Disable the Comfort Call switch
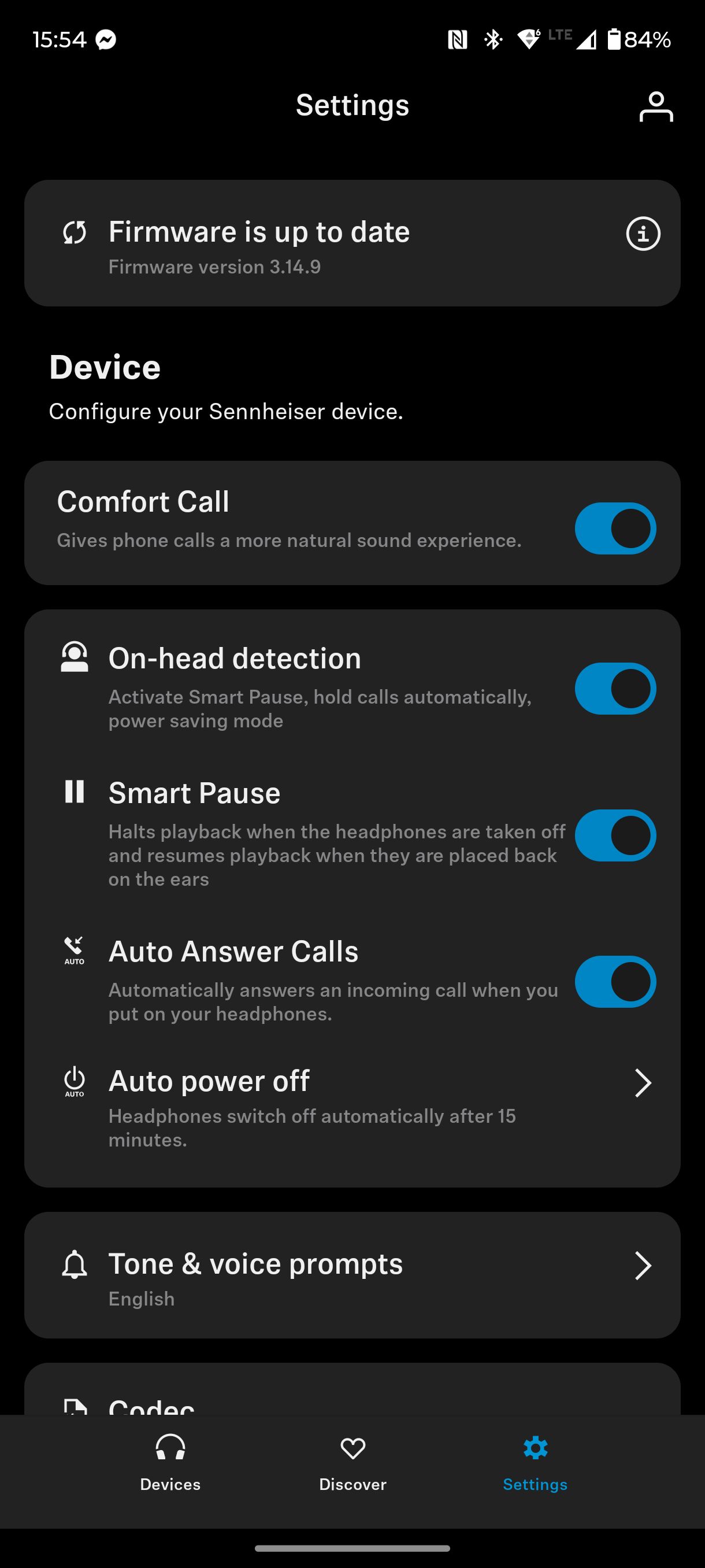Screen dimensions: 705x1568 coord(615,528)
